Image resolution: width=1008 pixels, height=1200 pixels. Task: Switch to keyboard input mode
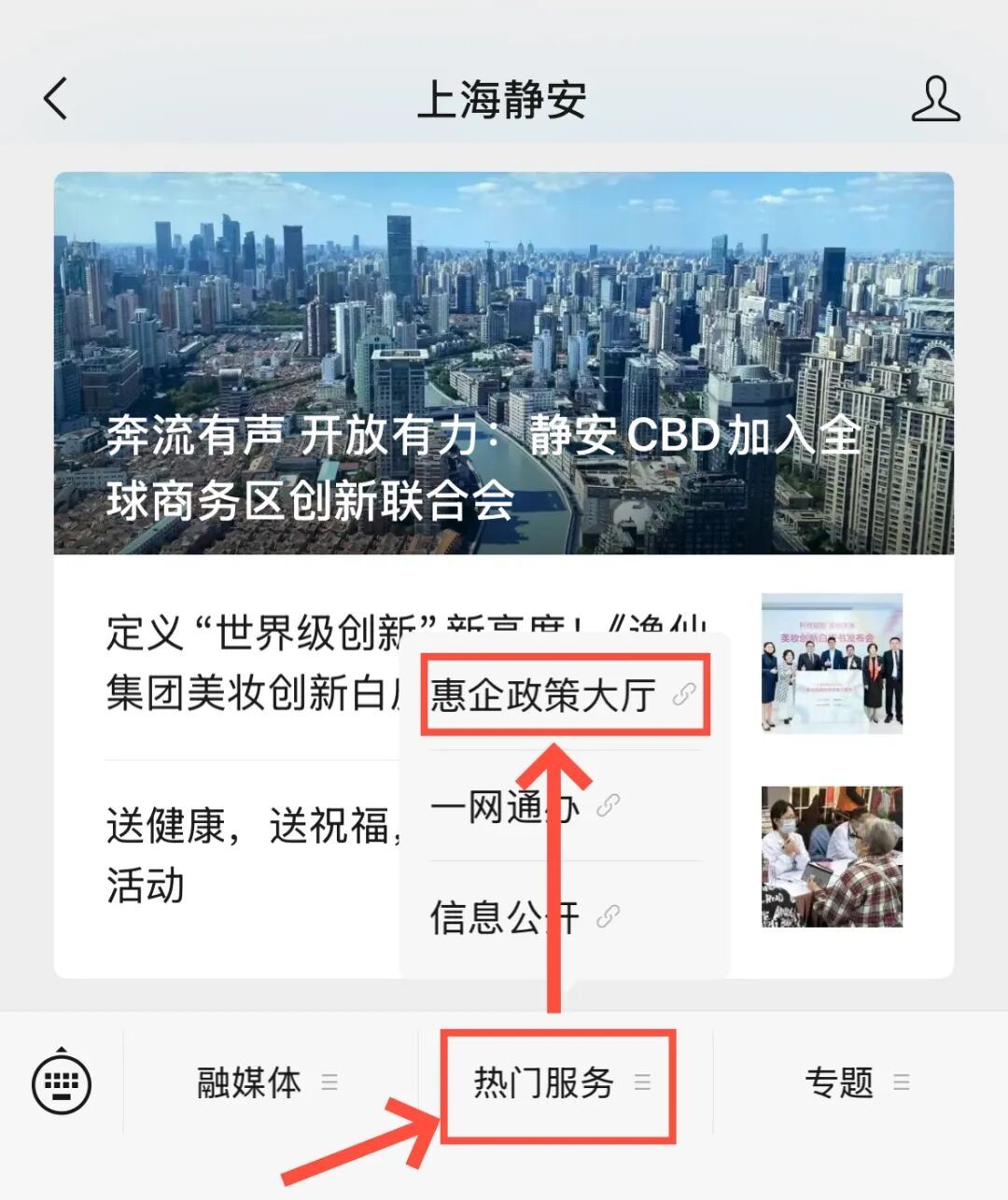click(x=62, y=1083)
